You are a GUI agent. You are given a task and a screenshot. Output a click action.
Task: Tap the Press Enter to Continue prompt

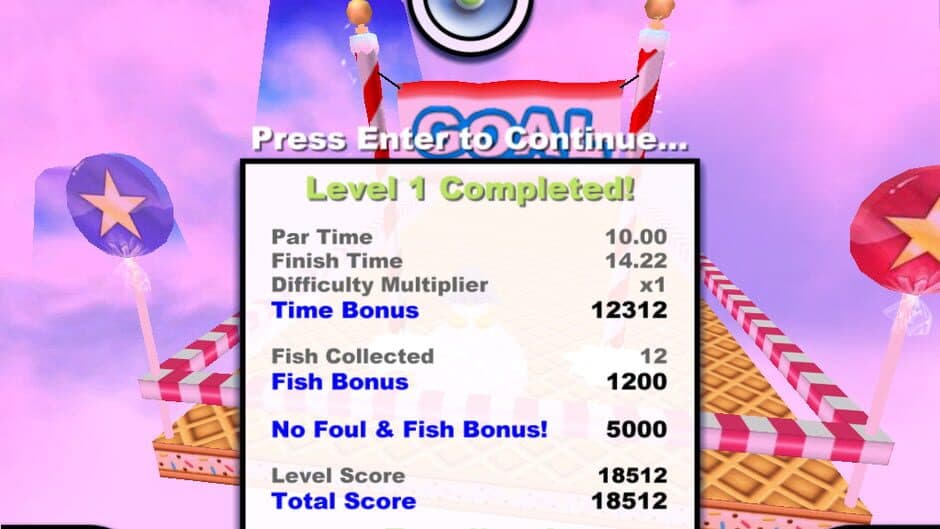point(469,139)
